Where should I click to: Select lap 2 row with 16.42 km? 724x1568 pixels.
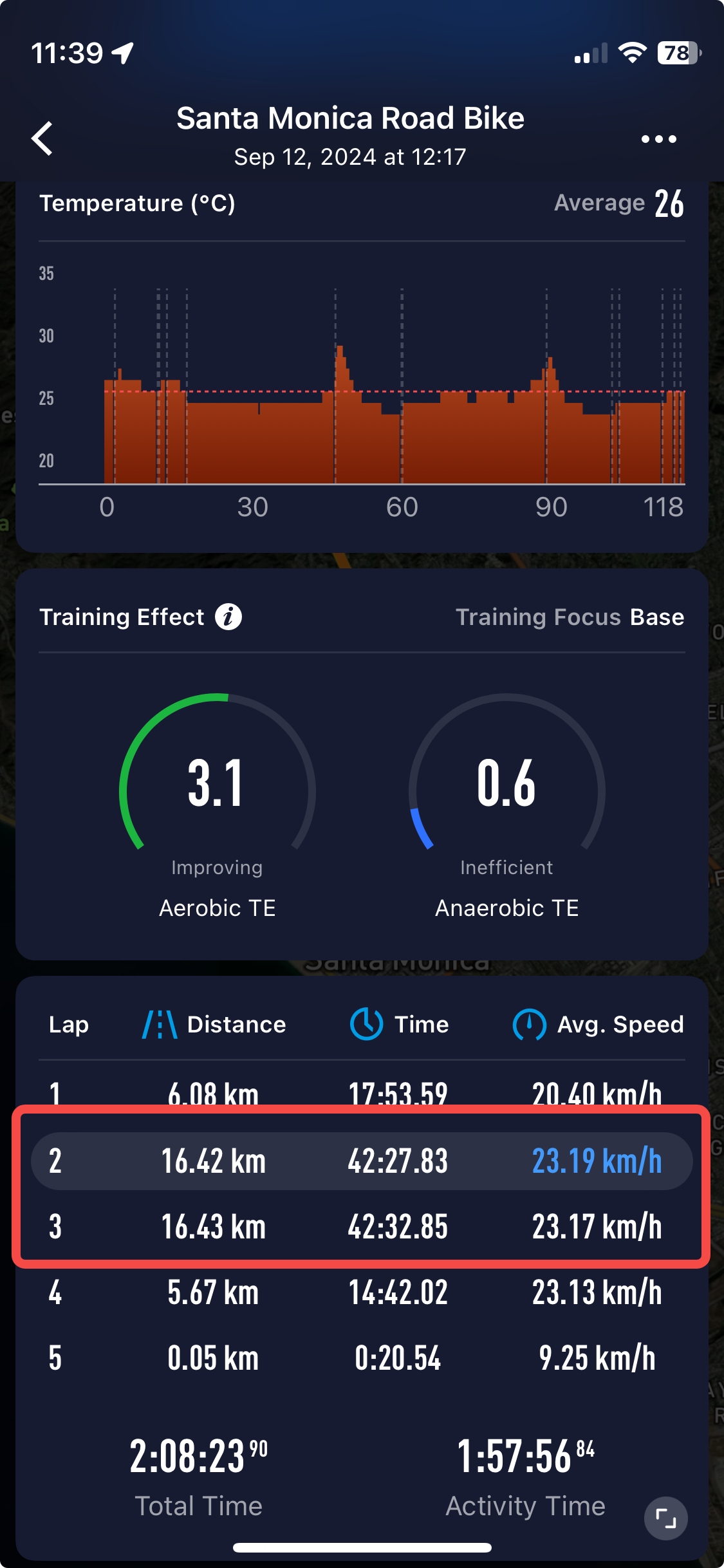pyautogui.click(x=360, y=1161)
